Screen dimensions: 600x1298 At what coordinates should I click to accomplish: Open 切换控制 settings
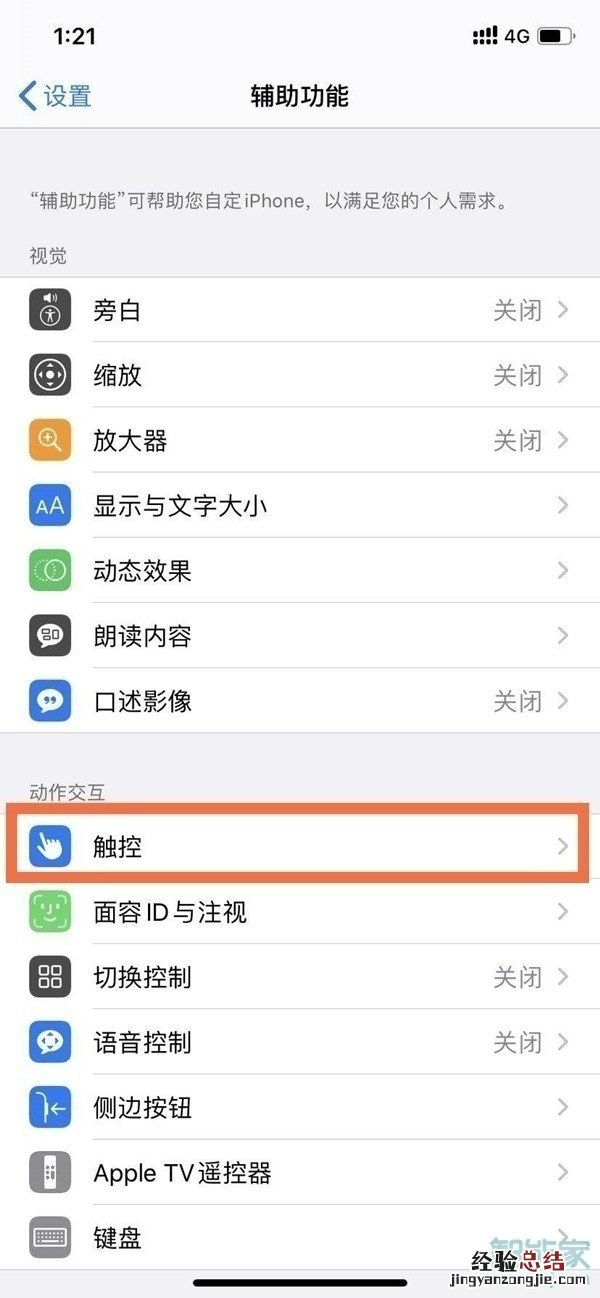(x=300, y=977)
